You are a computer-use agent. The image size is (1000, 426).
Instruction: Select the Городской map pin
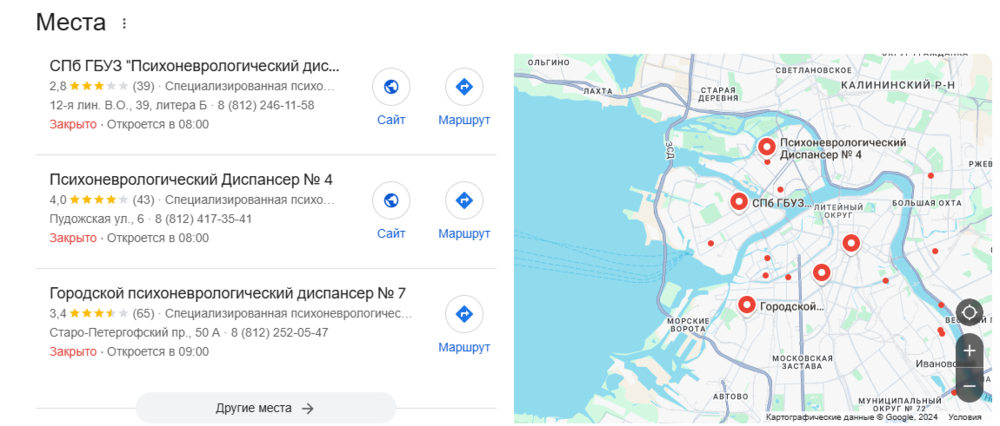746,304
